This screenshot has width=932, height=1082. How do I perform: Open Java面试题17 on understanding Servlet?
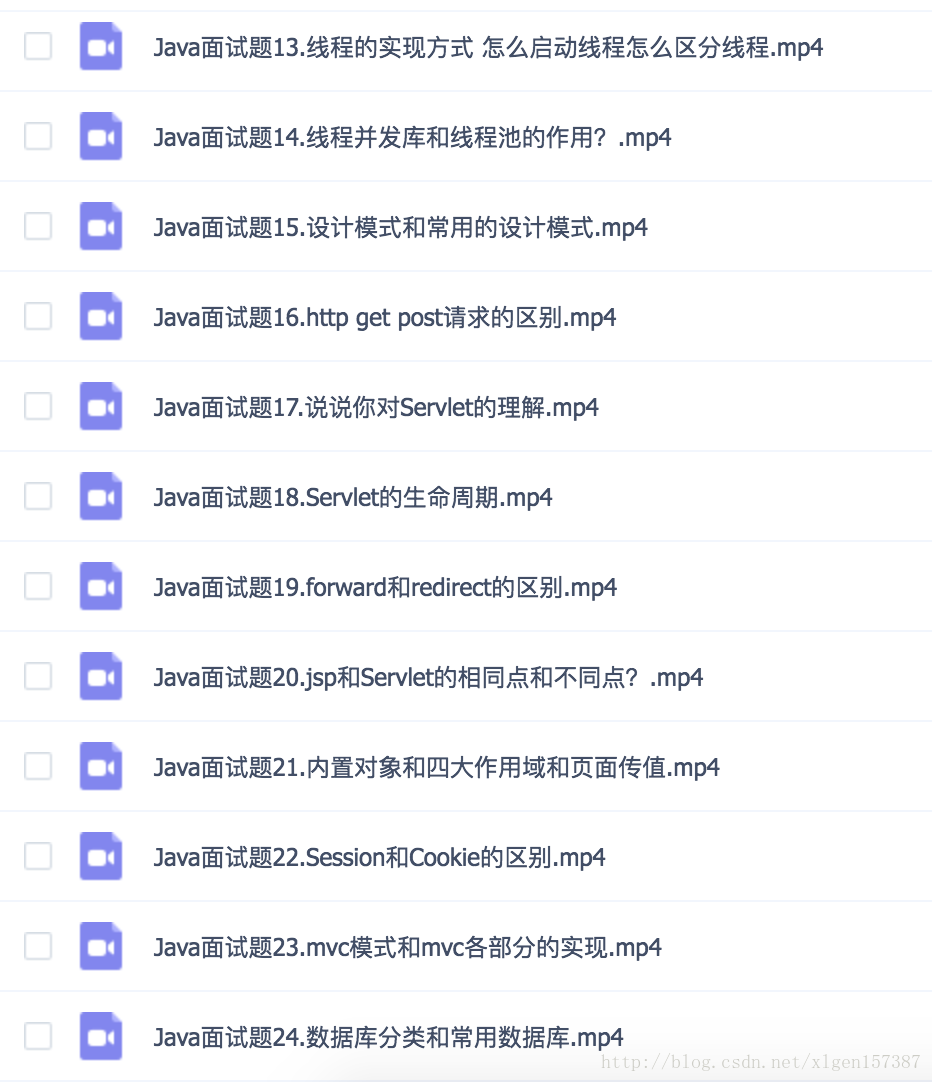[x=376, y=407]
